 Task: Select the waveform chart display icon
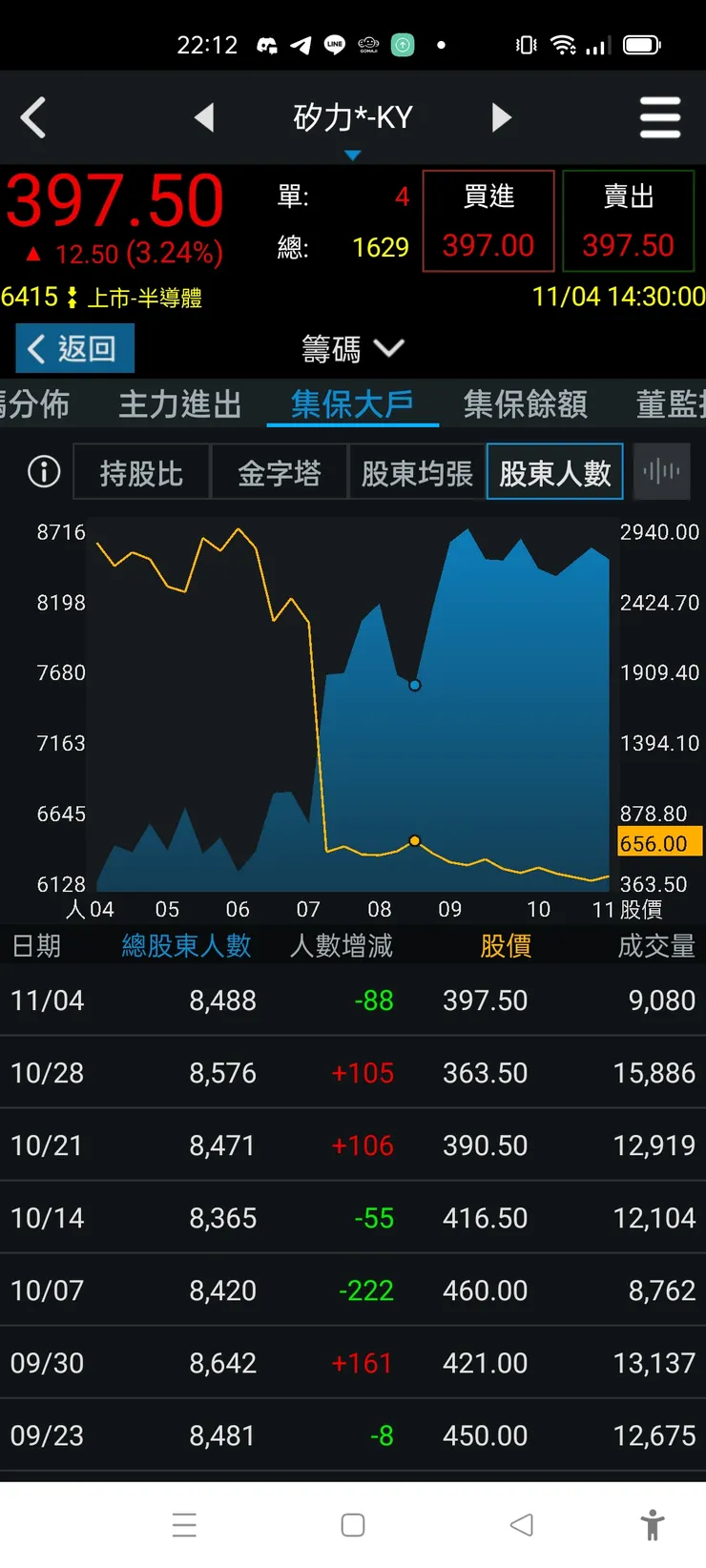[x=661, y=470]
